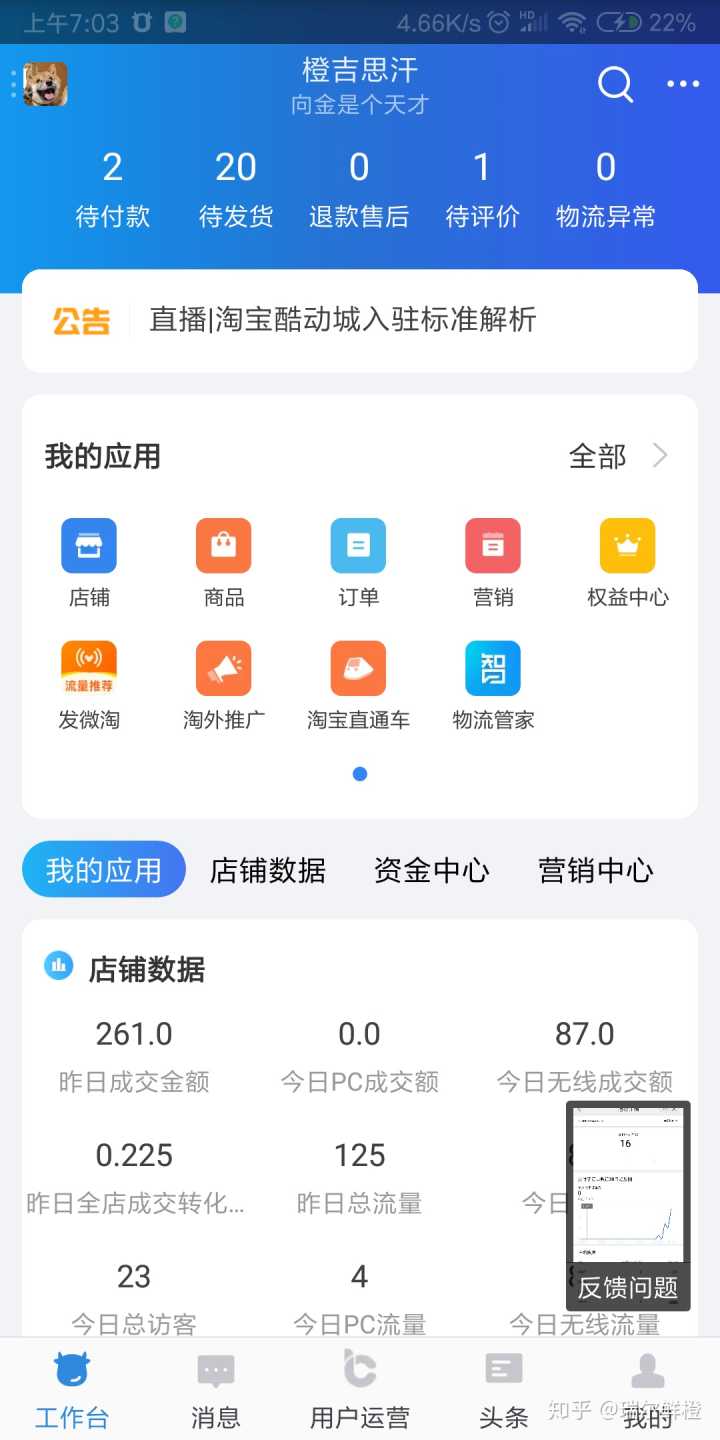The image size is (720, 1440).
Task: Switch to the 资金中心 tab
Action: tap(432, 870)
